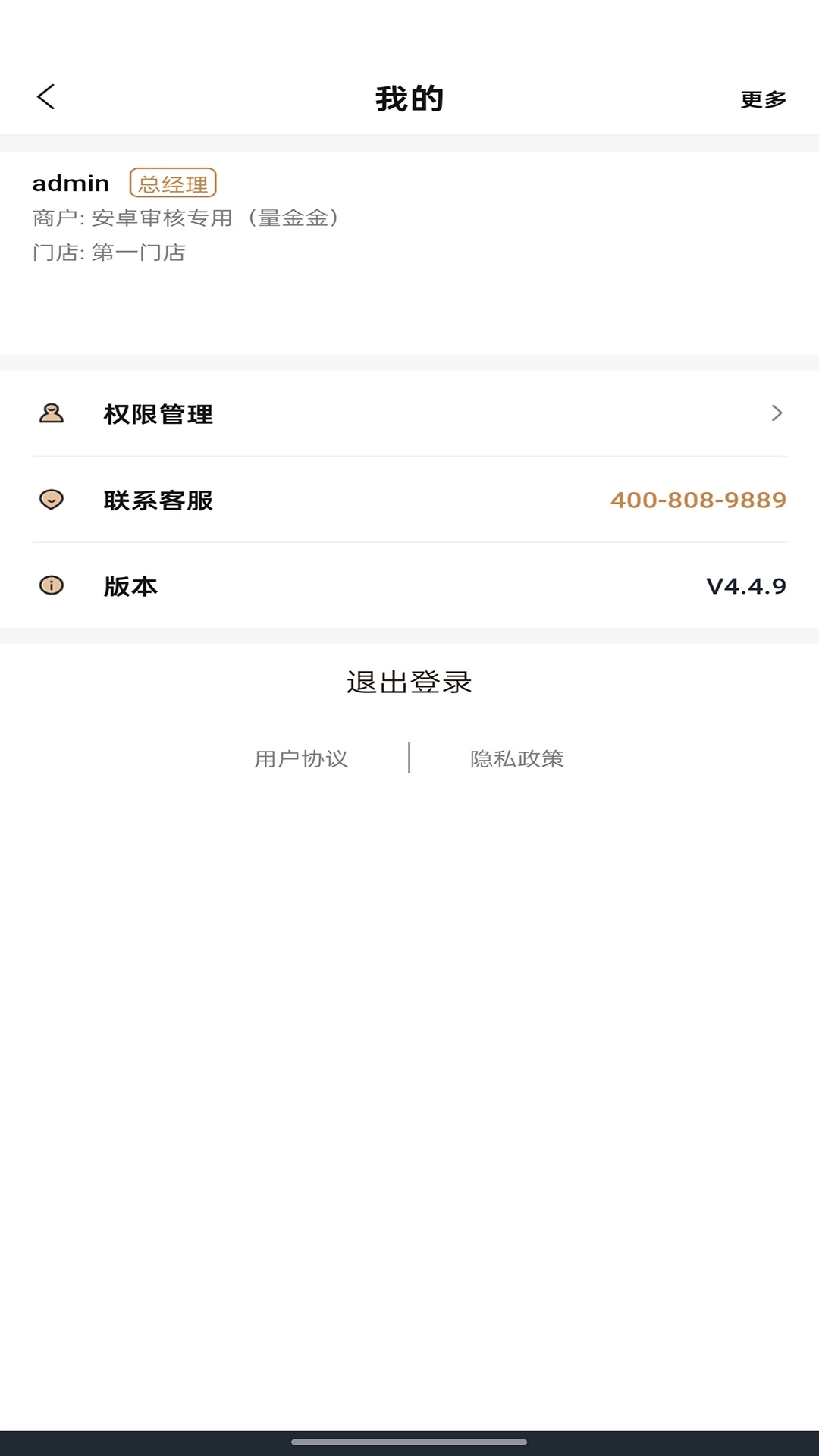Log out by tapping 退出登录
The height and width of the screenshot is (1456, 819).
coord(409,682)
